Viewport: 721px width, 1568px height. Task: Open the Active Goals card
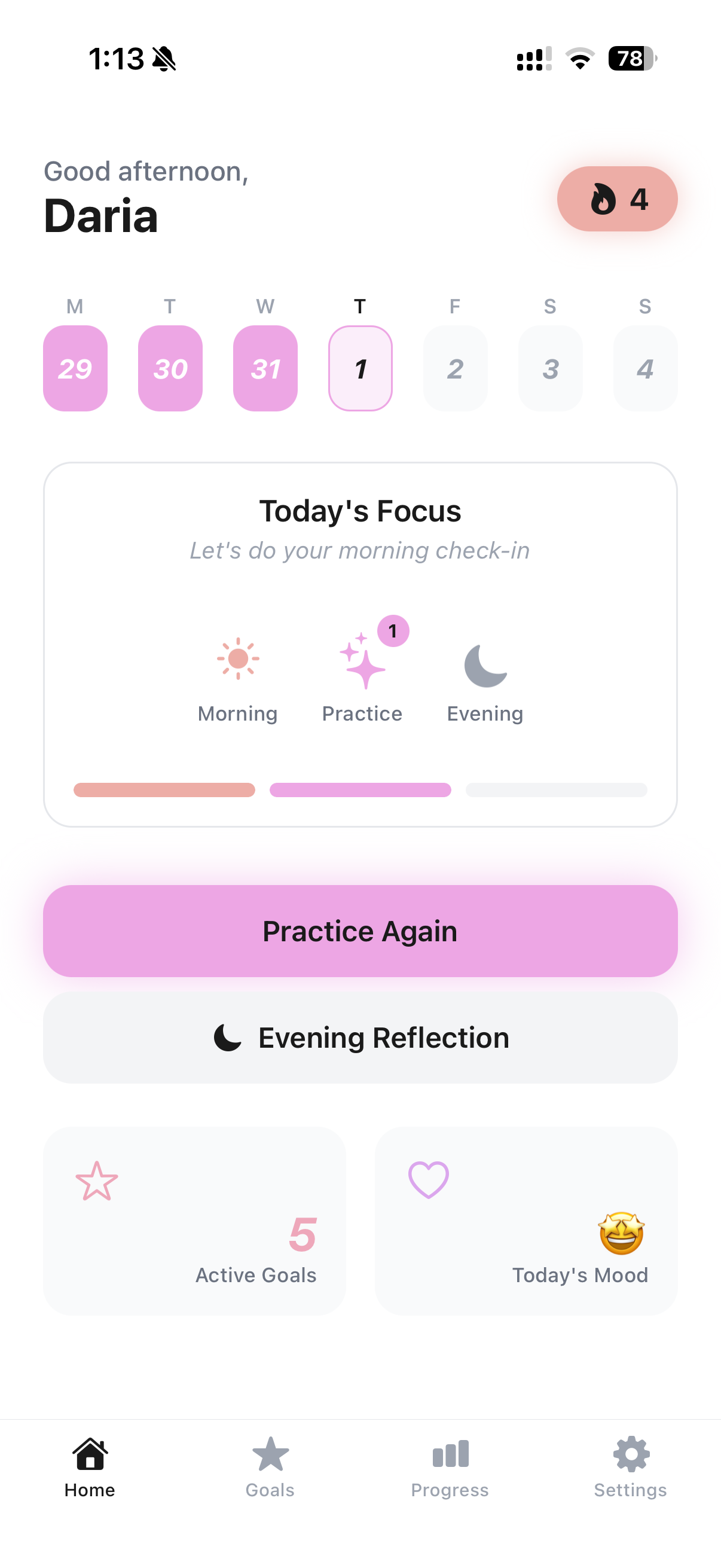(195, 1221)
